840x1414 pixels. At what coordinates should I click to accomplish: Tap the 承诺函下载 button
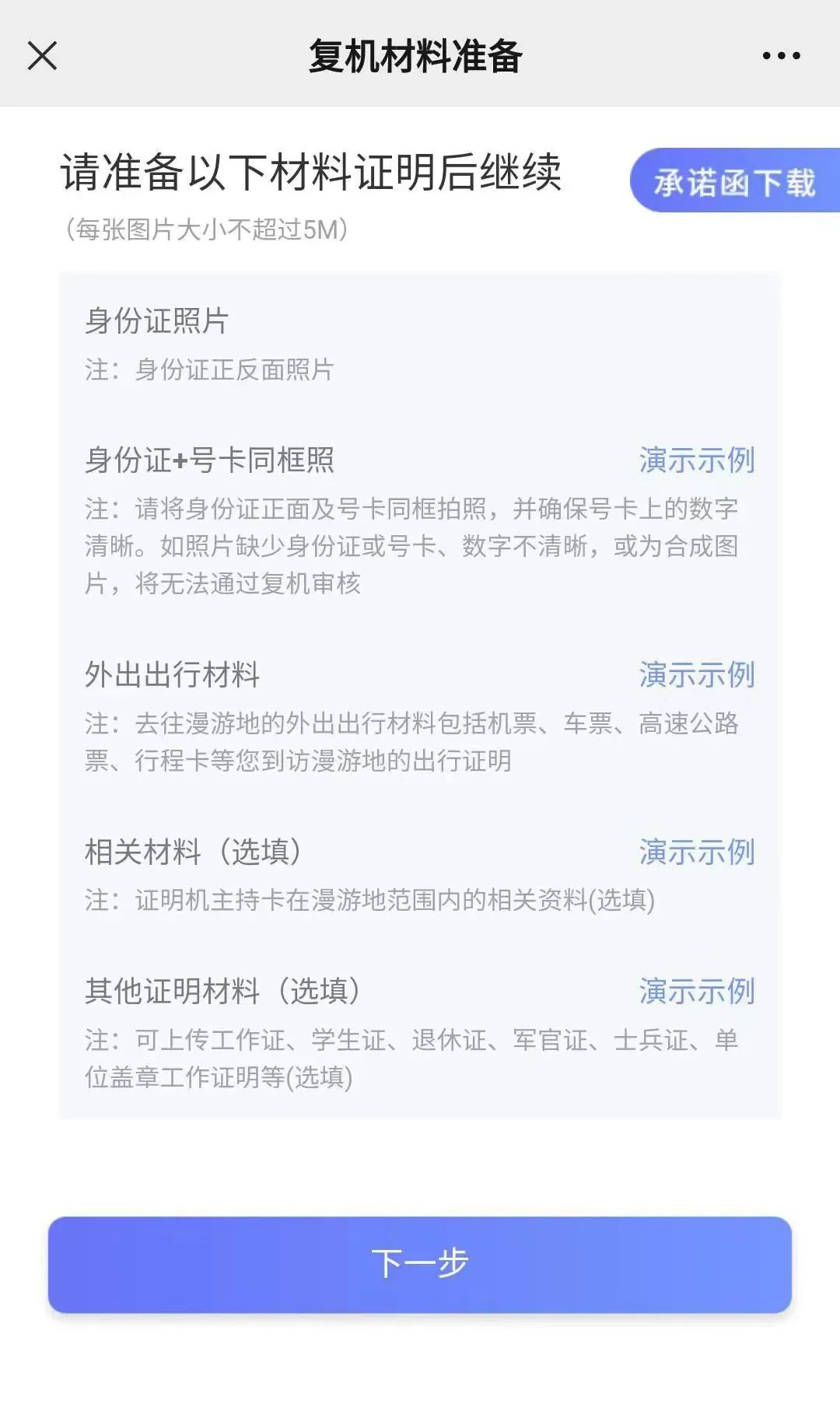[734, 181]
